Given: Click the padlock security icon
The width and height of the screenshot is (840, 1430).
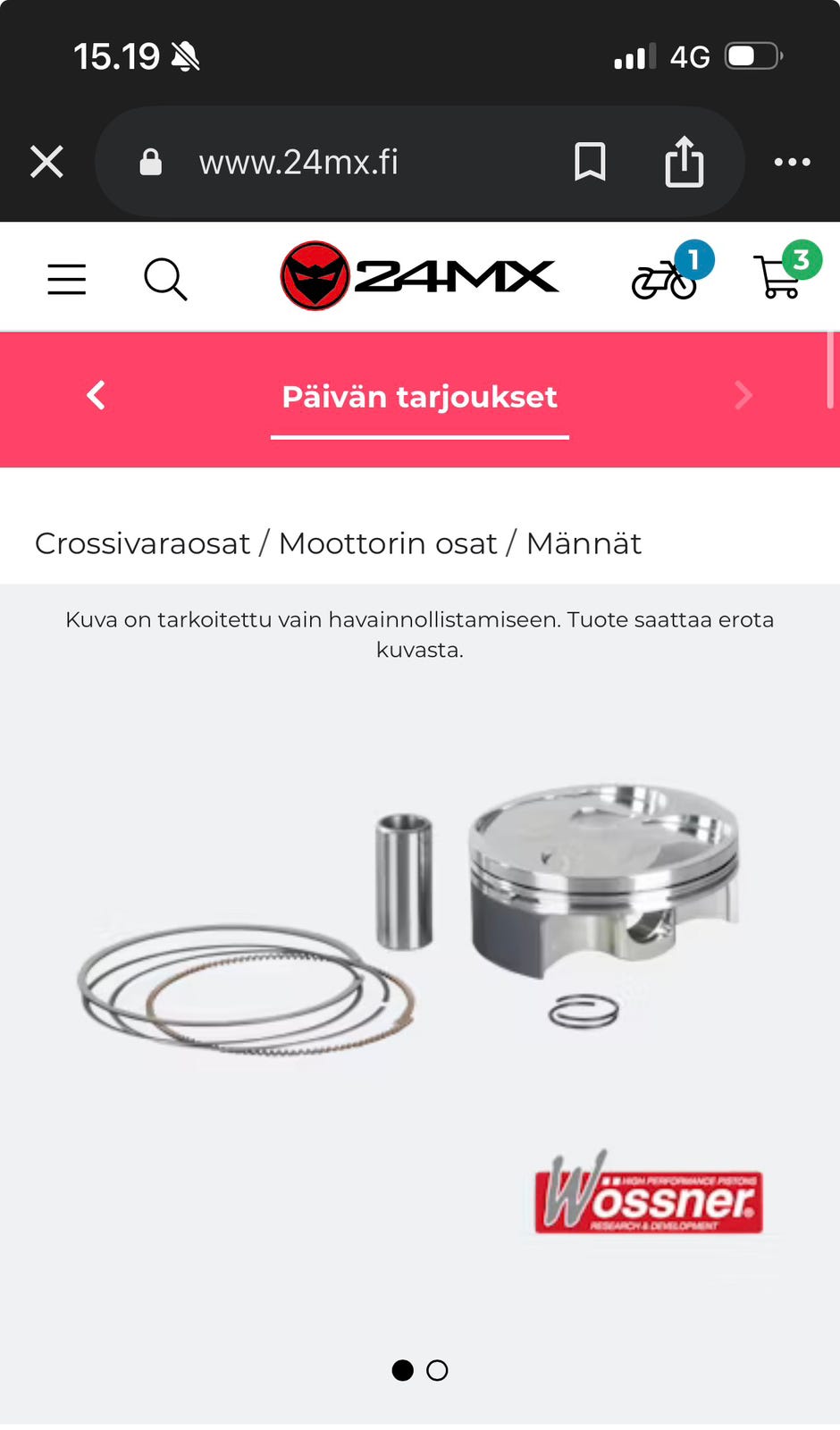Looking at the screenshot, I should pos(150,162).
